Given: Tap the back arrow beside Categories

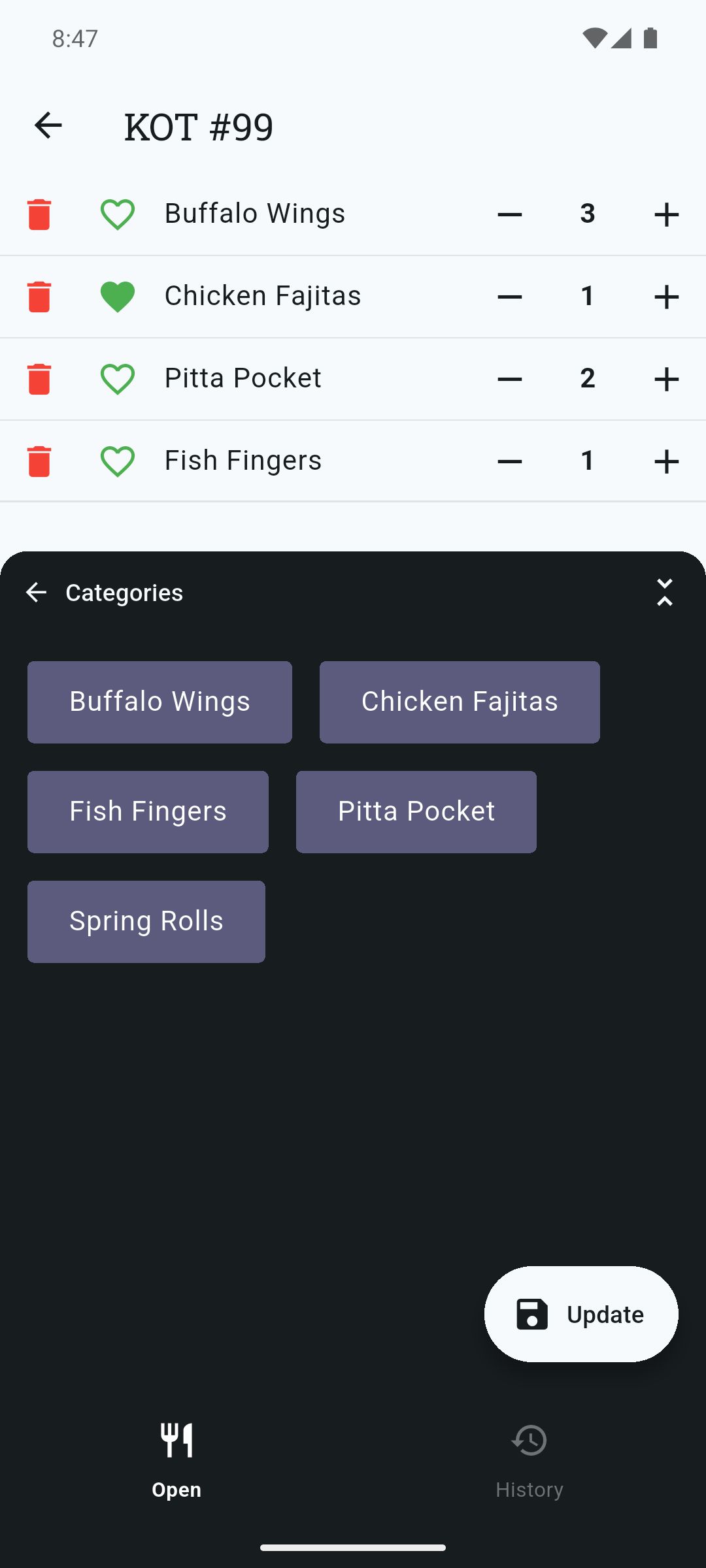Looking at the screenshot, I should click(37, 593).
